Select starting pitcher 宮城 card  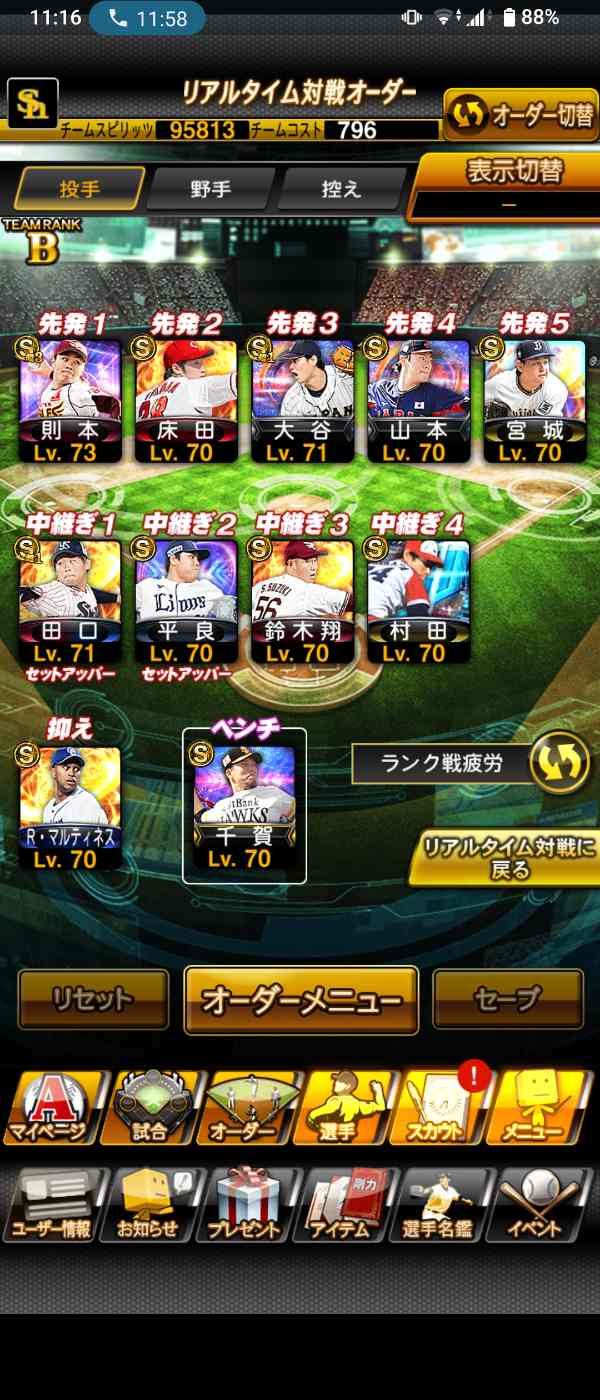click(534, 400)
